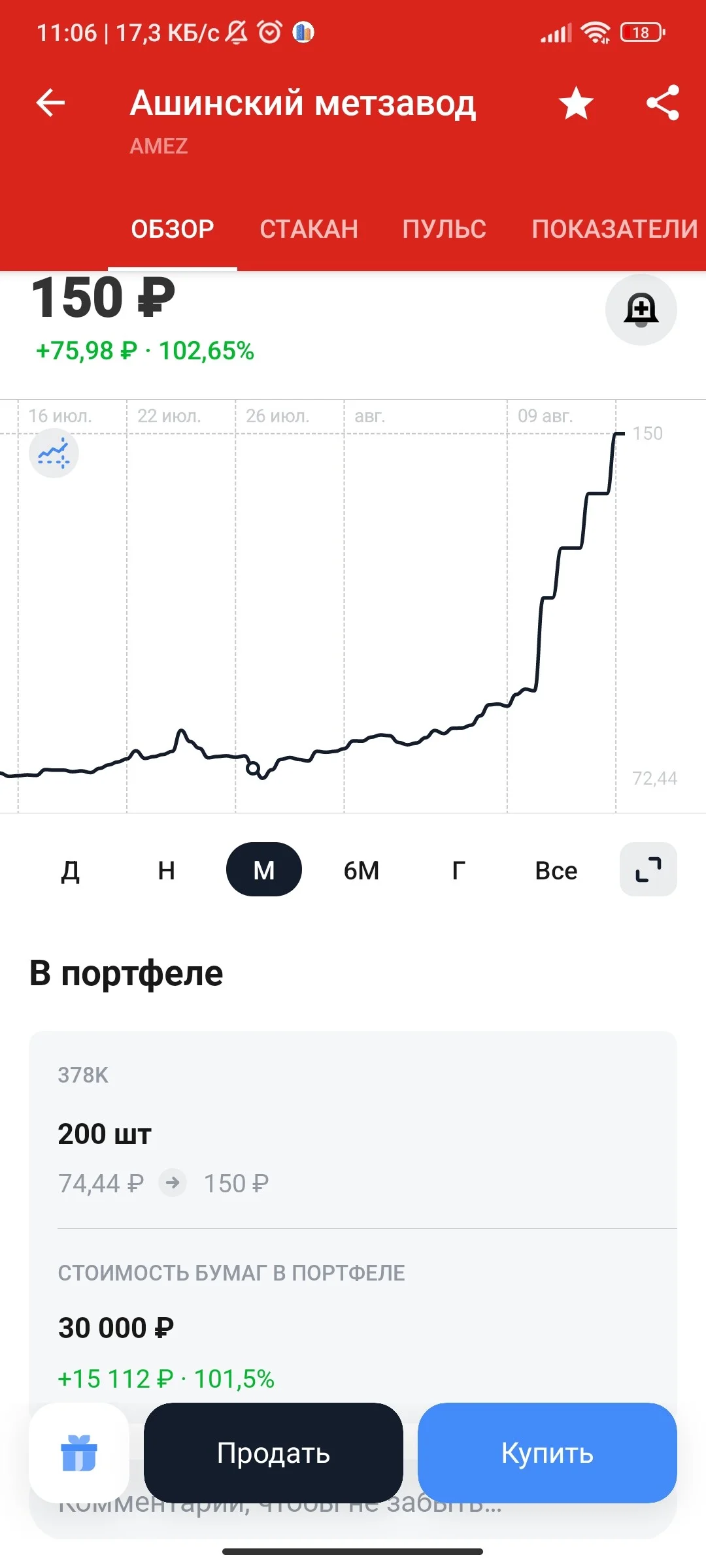This screenshot has width=706, height=1568.
Task: Switch to the СТАКАН tab
Action: coord(309,229)
